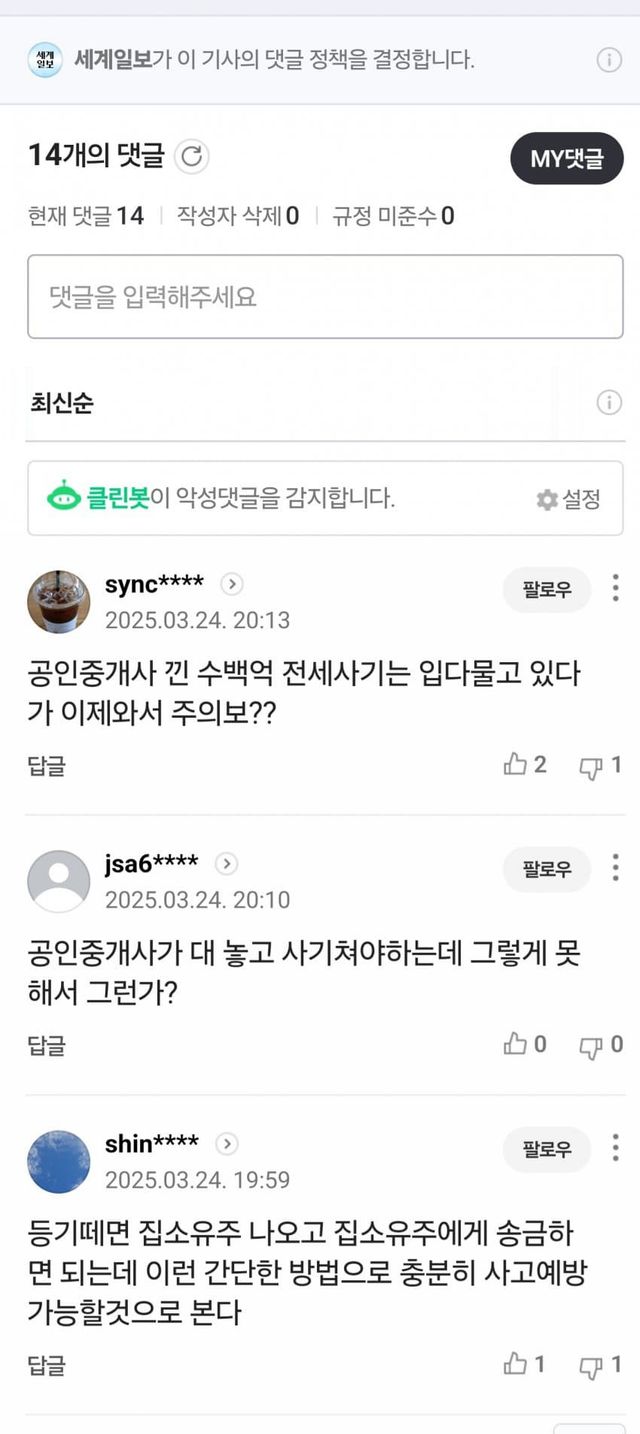Open overflow menu on sync**** comment
The image size is (640, 1434).
616,588
